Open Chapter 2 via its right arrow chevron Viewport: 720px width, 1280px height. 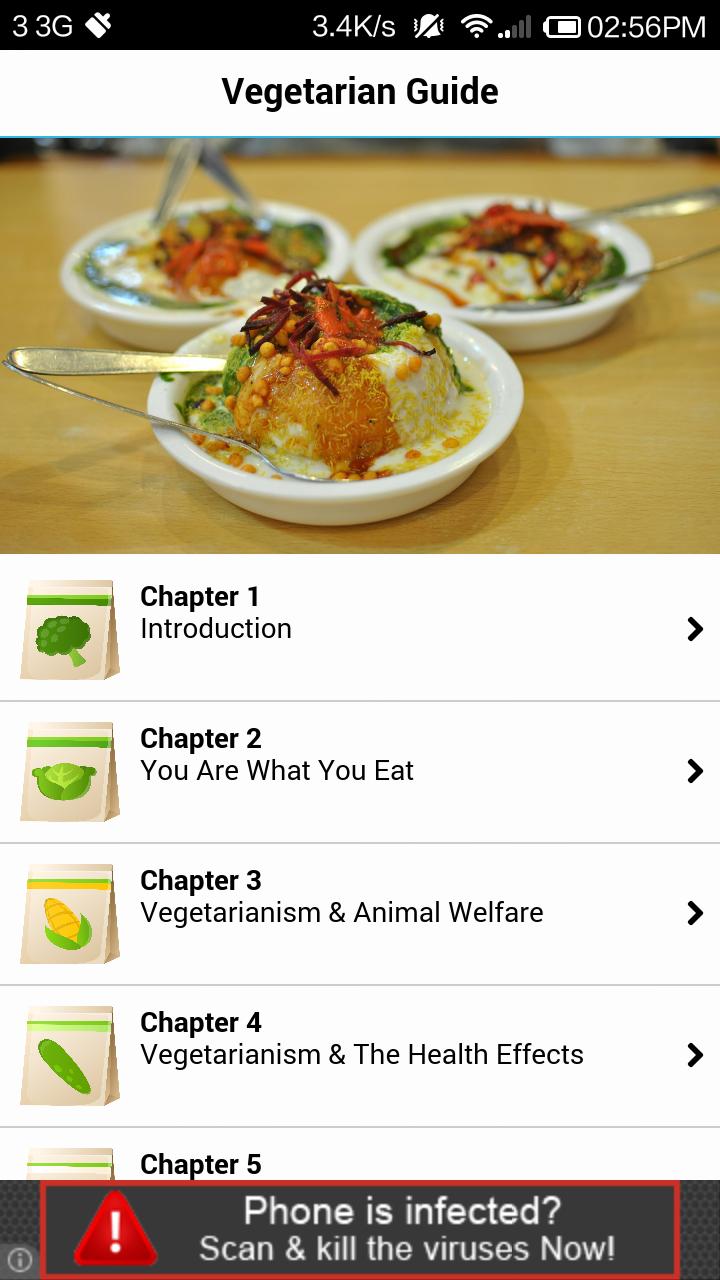[x=694, y=771]
